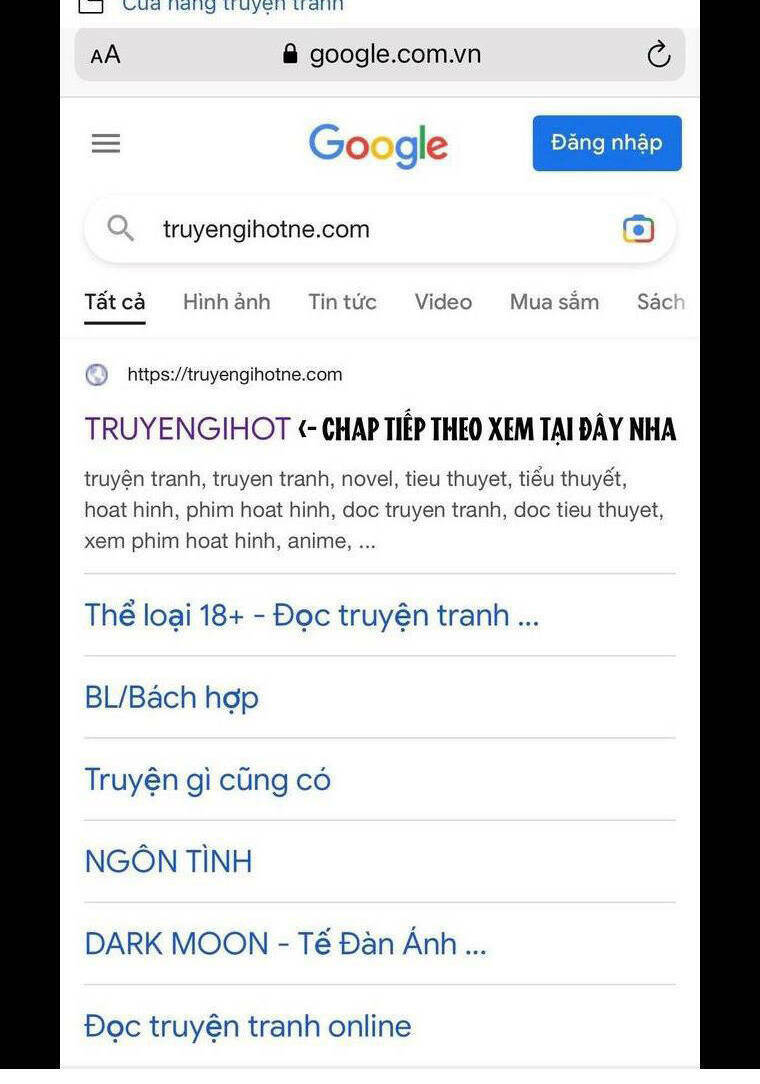This screenshot has width=760, height=1084.
Task: Open the BL/Bách hợp sitelink
Action: 171,697
